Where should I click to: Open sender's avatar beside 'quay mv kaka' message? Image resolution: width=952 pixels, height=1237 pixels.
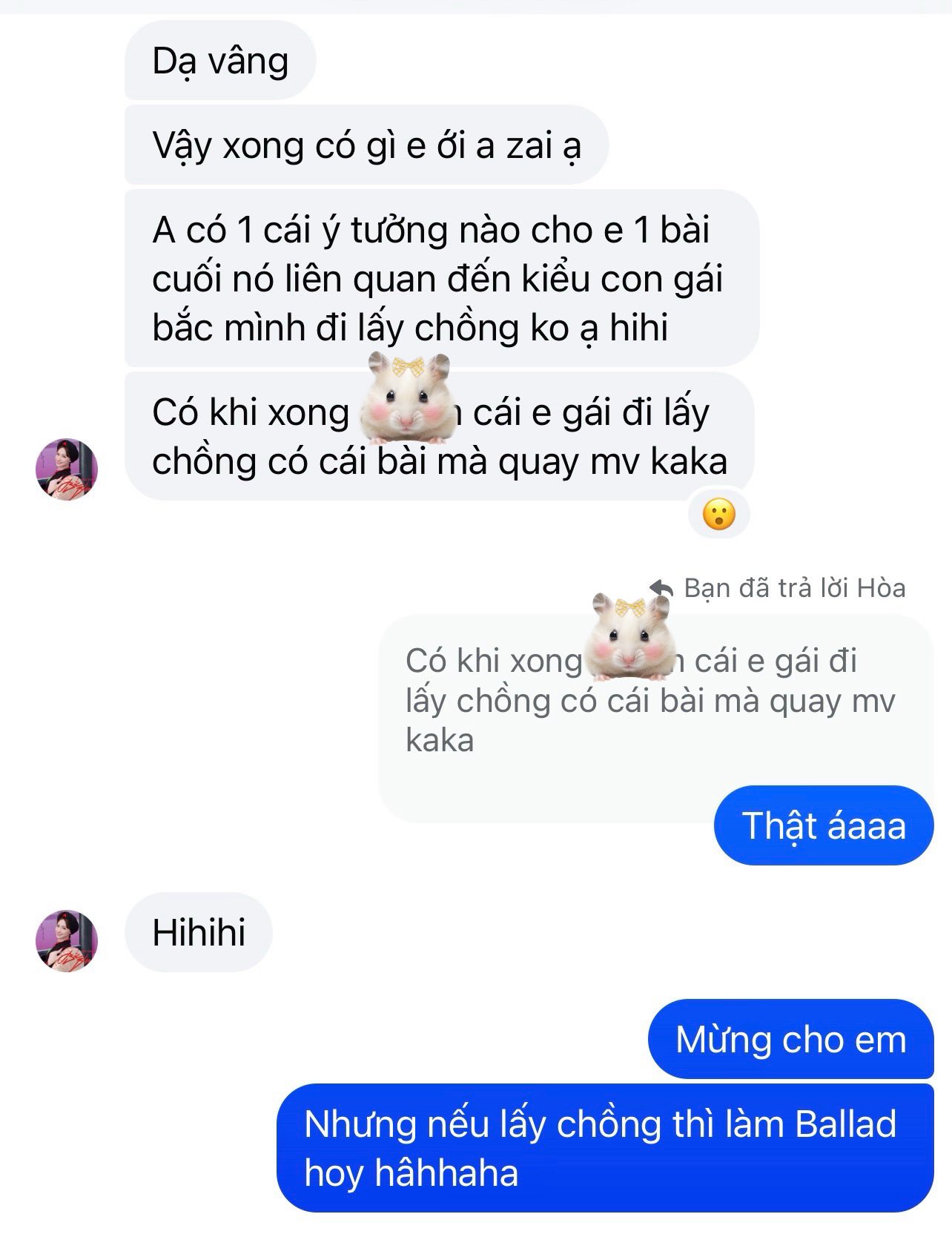67,469
